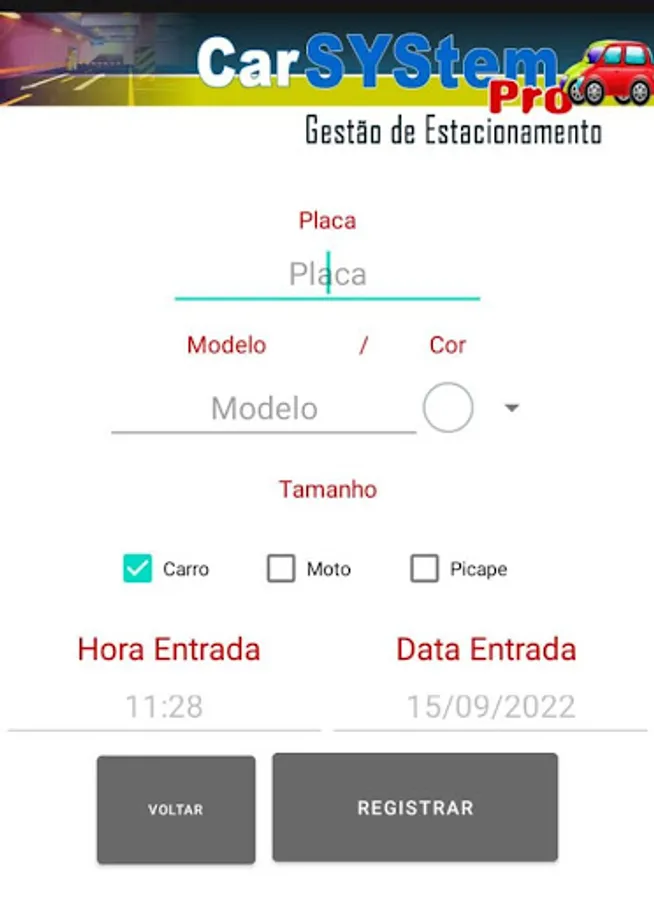Go back with the Voltar button
This screenshot has width=654, height=900.
click(x=176, y=809)
